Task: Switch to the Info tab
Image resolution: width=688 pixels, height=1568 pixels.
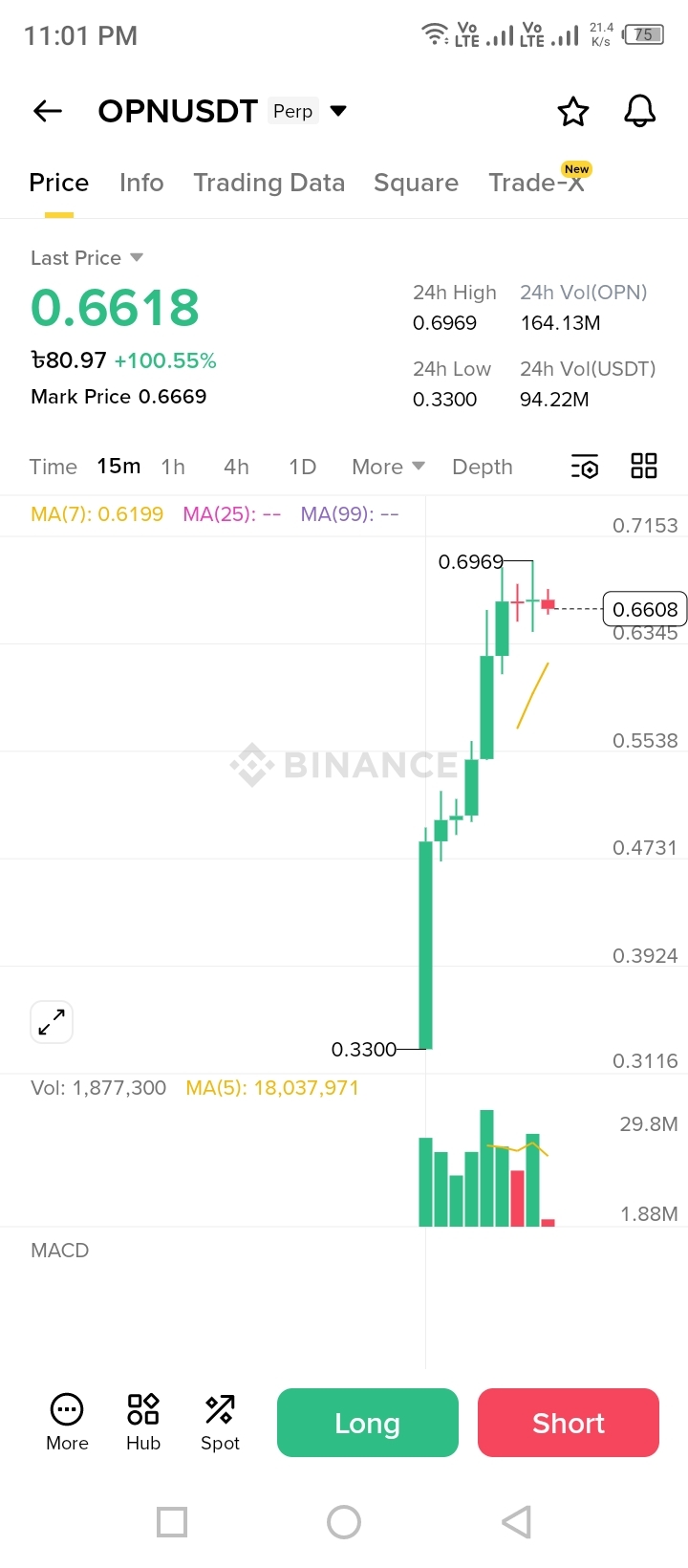Action: click(x=141, y=183)
